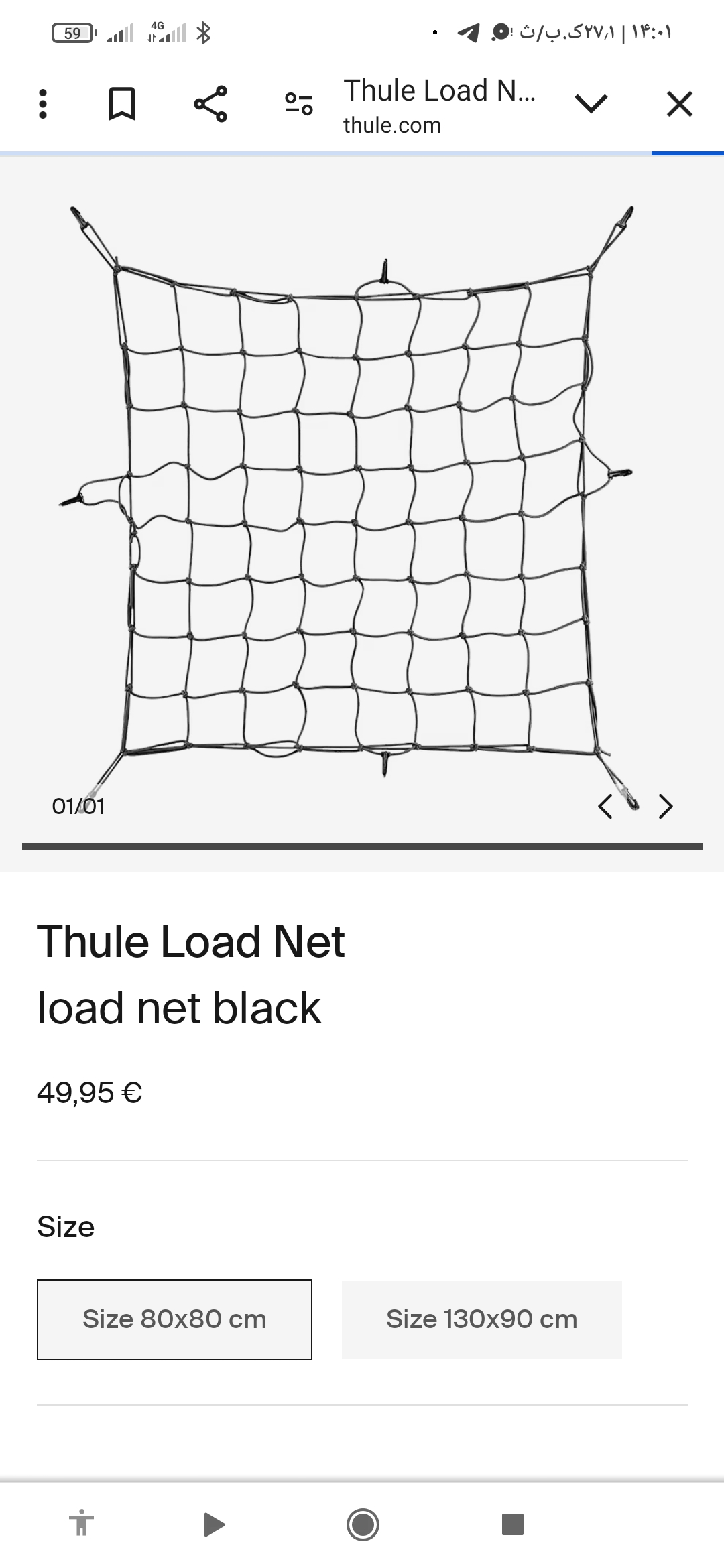724x1568 pixels.
Task: Share the Thule Load Net page
Action: pyautogui.click(x=210, y=105)
